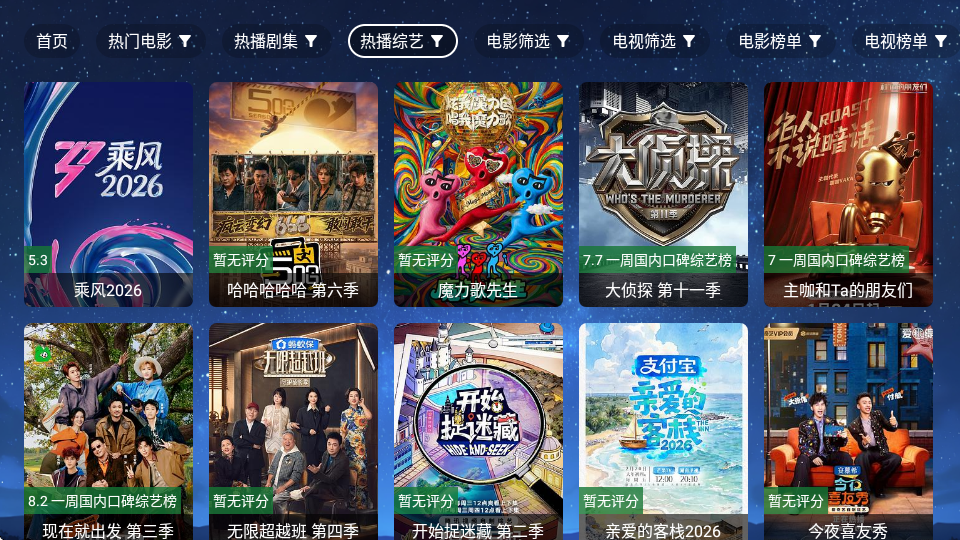Switch to the 热播剧集 tab
This screenshot has height=540, width=960.
(276, 41)
